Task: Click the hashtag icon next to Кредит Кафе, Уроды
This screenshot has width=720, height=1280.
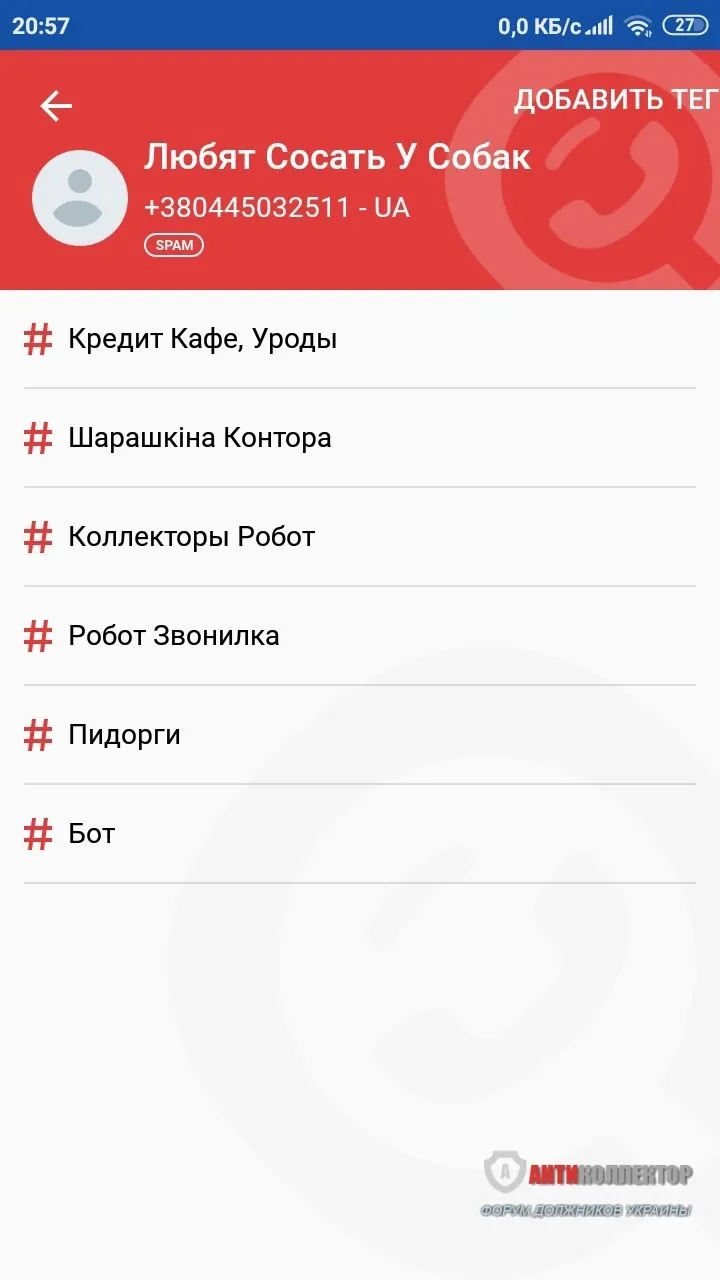Action: pos(37,339)
